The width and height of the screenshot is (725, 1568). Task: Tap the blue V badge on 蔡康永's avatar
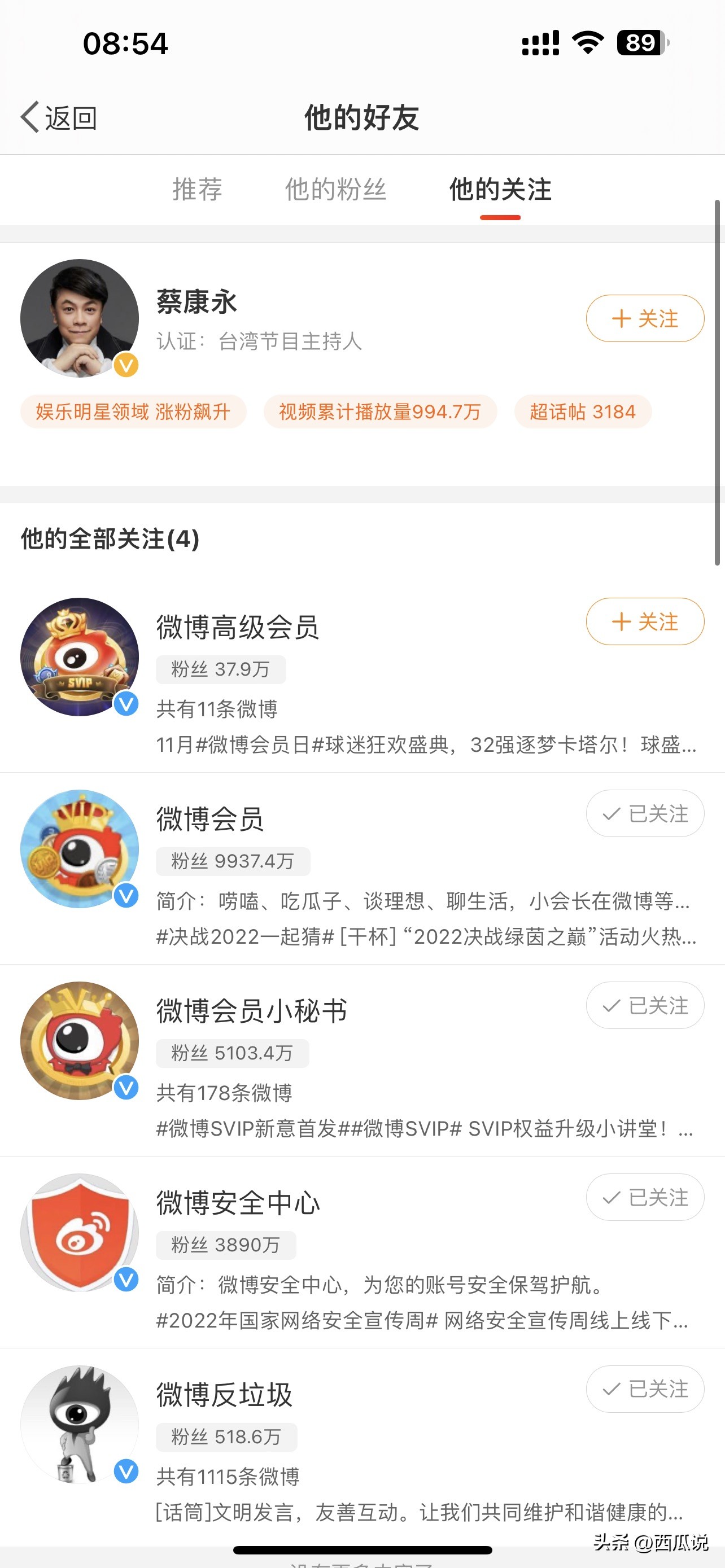(125, 366)
